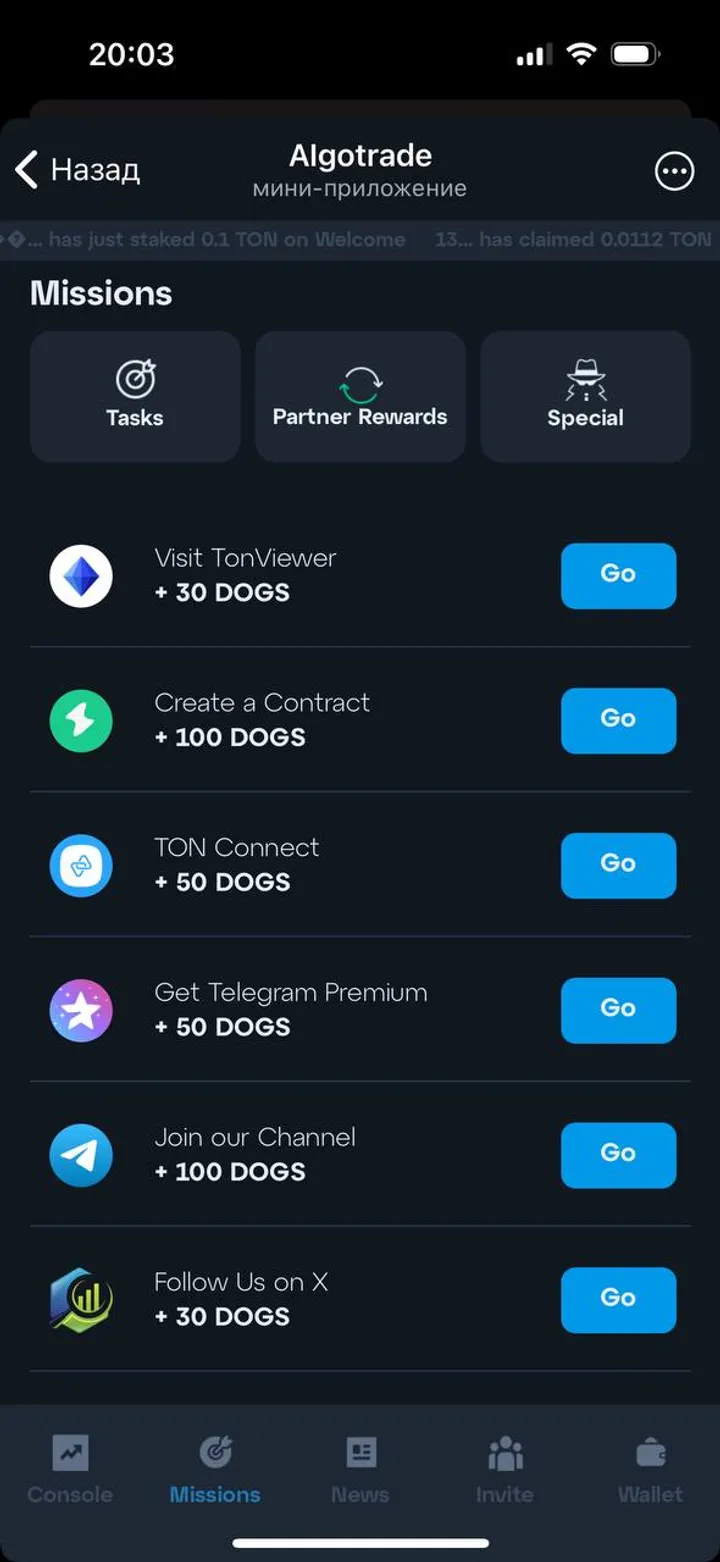Select the Tasks missions category icon
Image resolution: width=720 pixels, height=1562 pixels.
pos(135,380)
